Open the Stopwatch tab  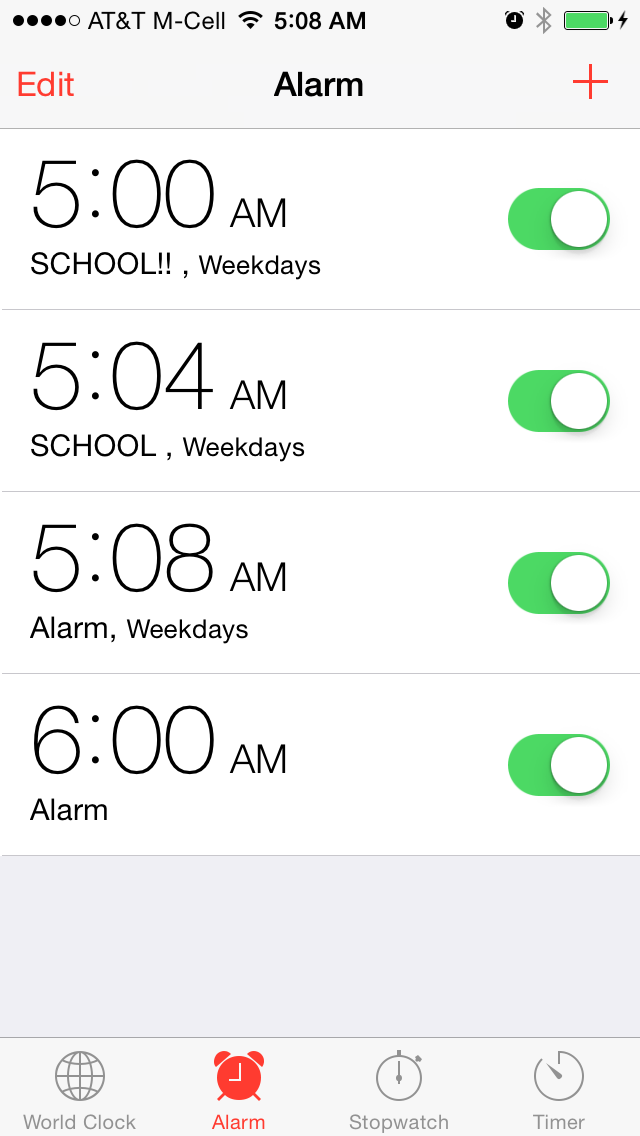click(x=399, y=1090)
